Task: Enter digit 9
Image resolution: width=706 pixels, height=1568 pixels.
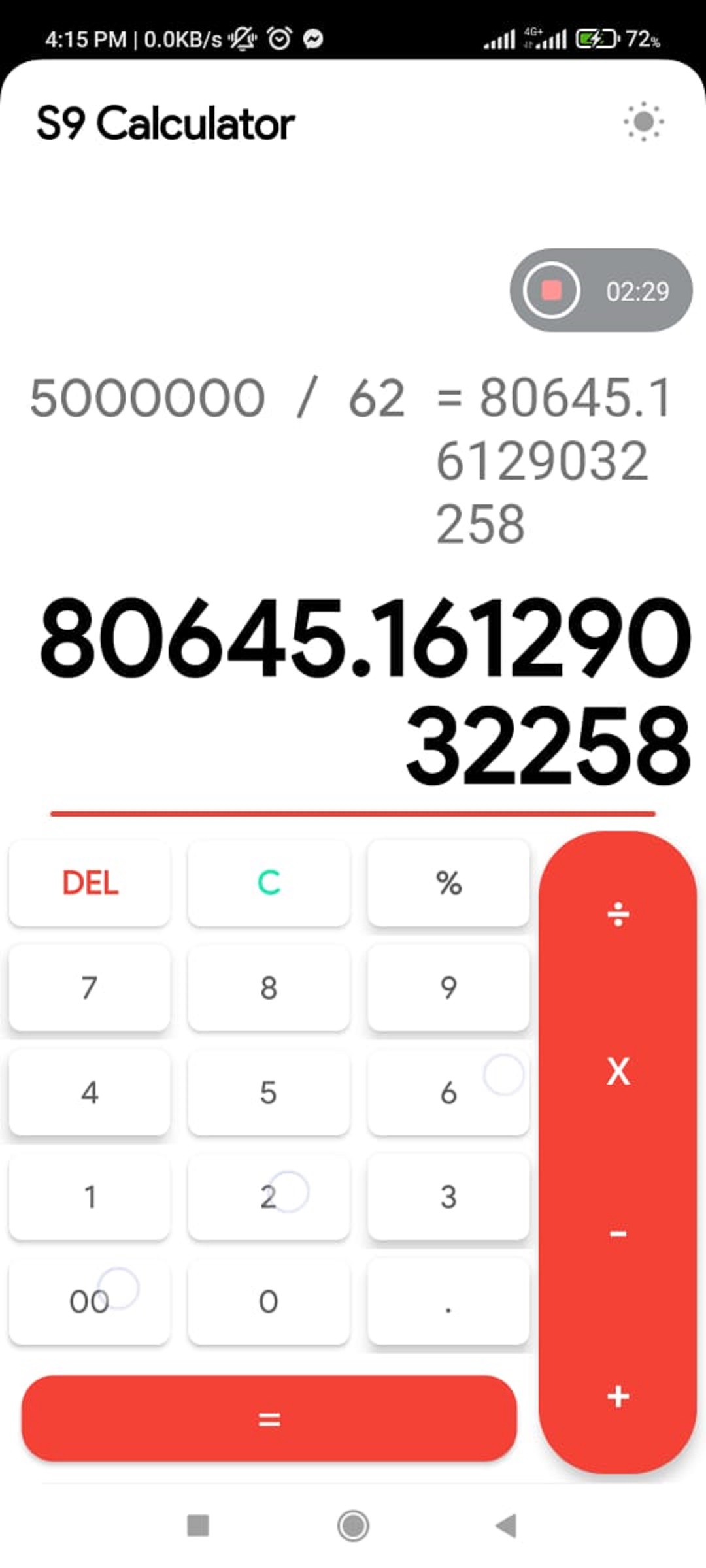Action: point(448,987)
